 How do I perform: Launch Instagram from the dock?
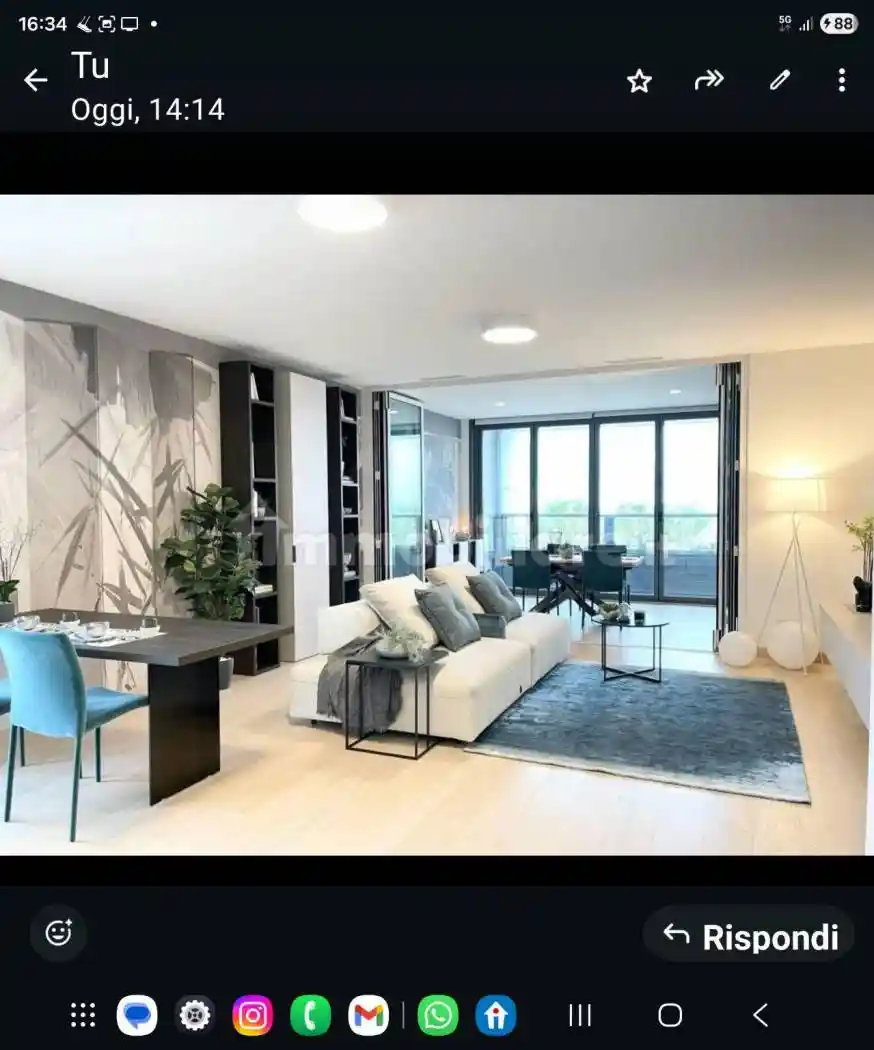(251, 1017)
